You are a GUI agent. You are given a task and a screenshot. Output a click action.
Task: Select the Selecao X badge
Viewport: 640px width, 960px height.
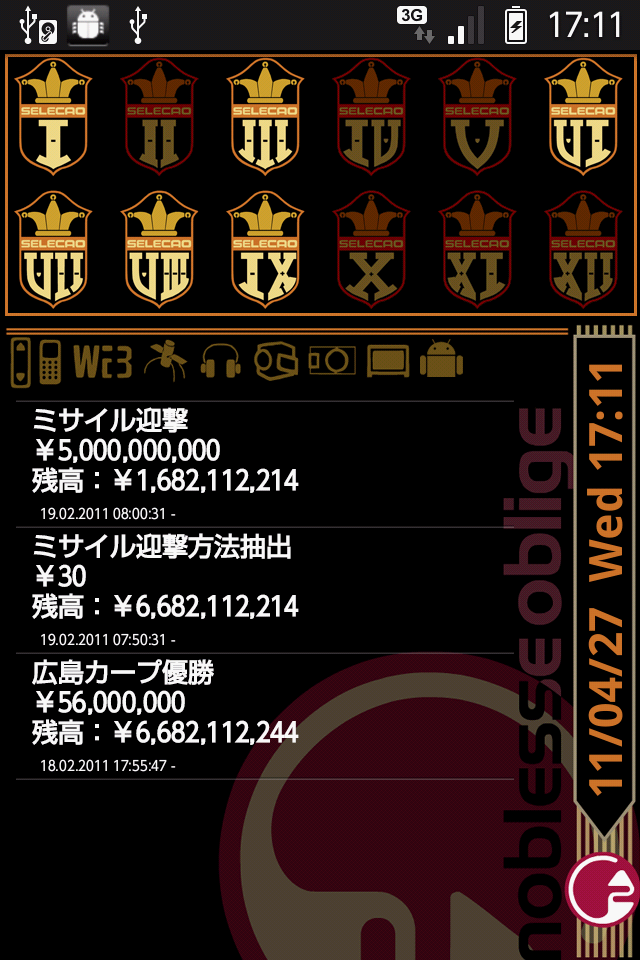tap(371, 248)
